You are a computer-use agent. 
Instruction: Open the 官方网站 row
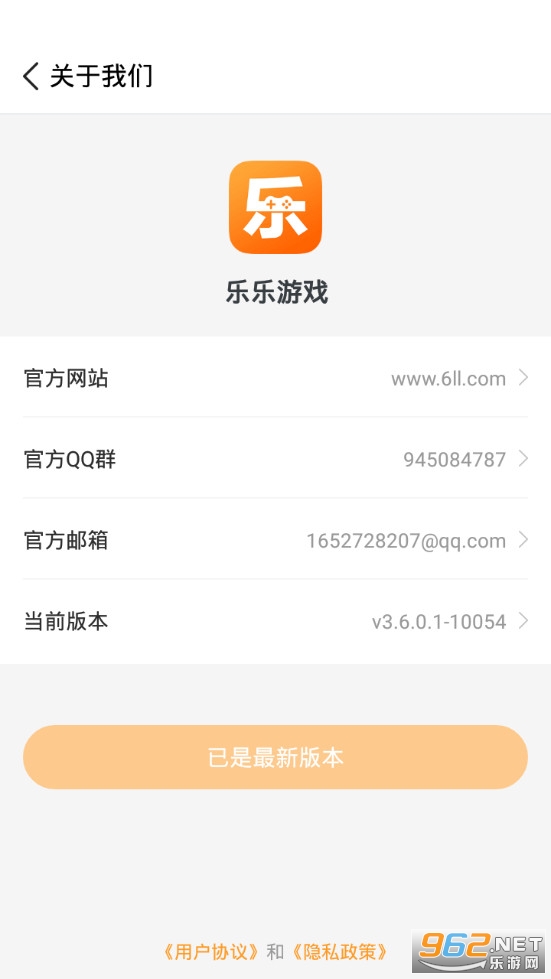click(275, 378)
